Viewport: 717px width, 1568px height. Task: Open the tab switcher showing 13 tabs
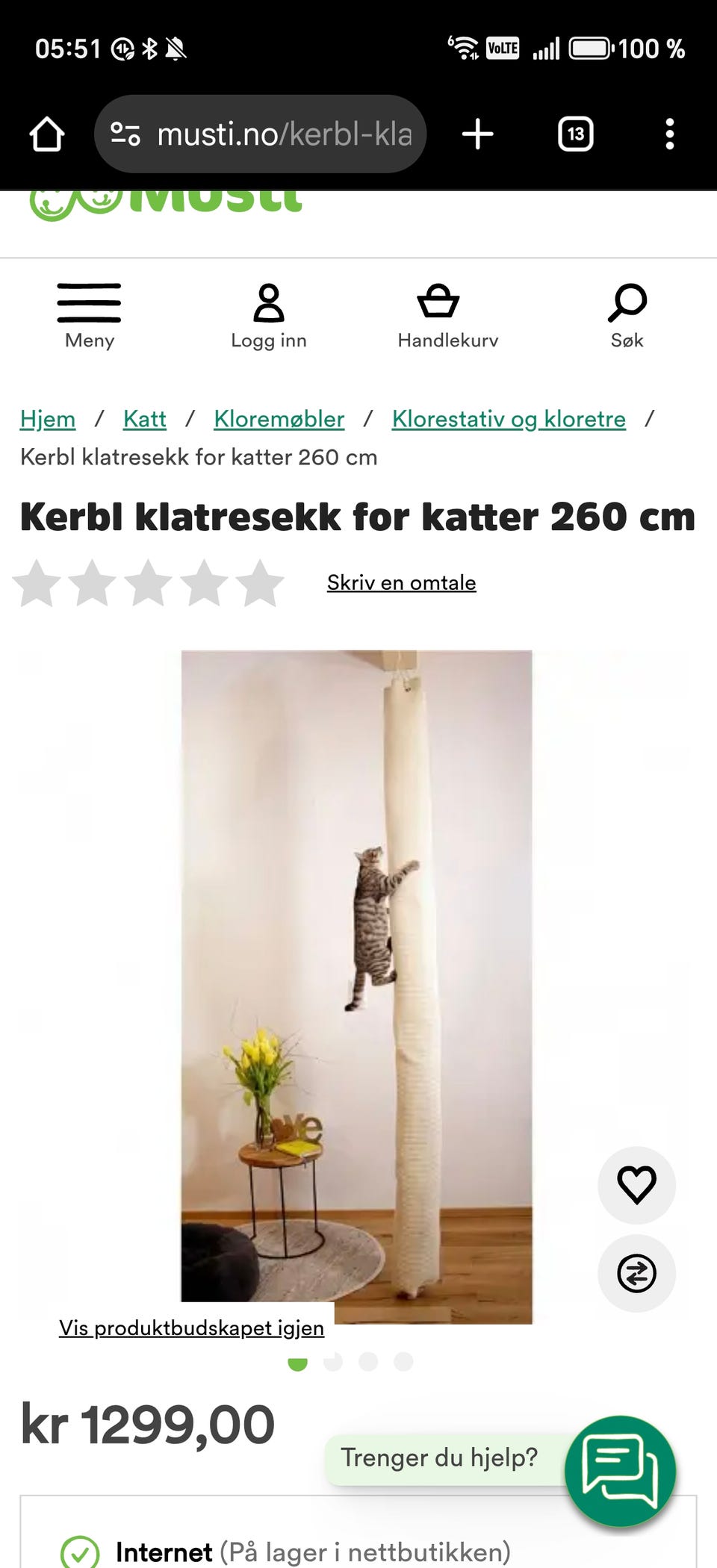575,133
